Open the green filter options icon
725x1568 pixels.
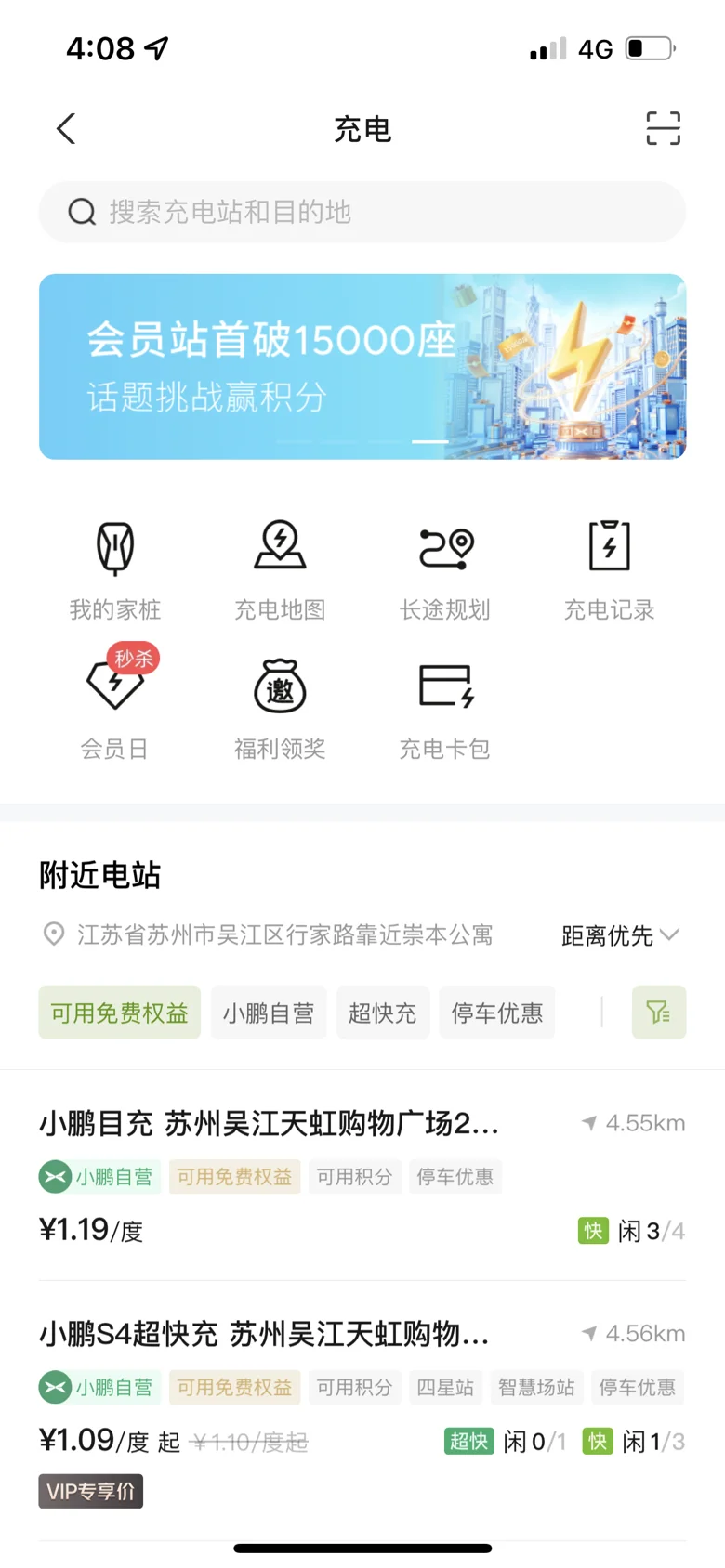pyautogui.click(x=659, y=1013)
